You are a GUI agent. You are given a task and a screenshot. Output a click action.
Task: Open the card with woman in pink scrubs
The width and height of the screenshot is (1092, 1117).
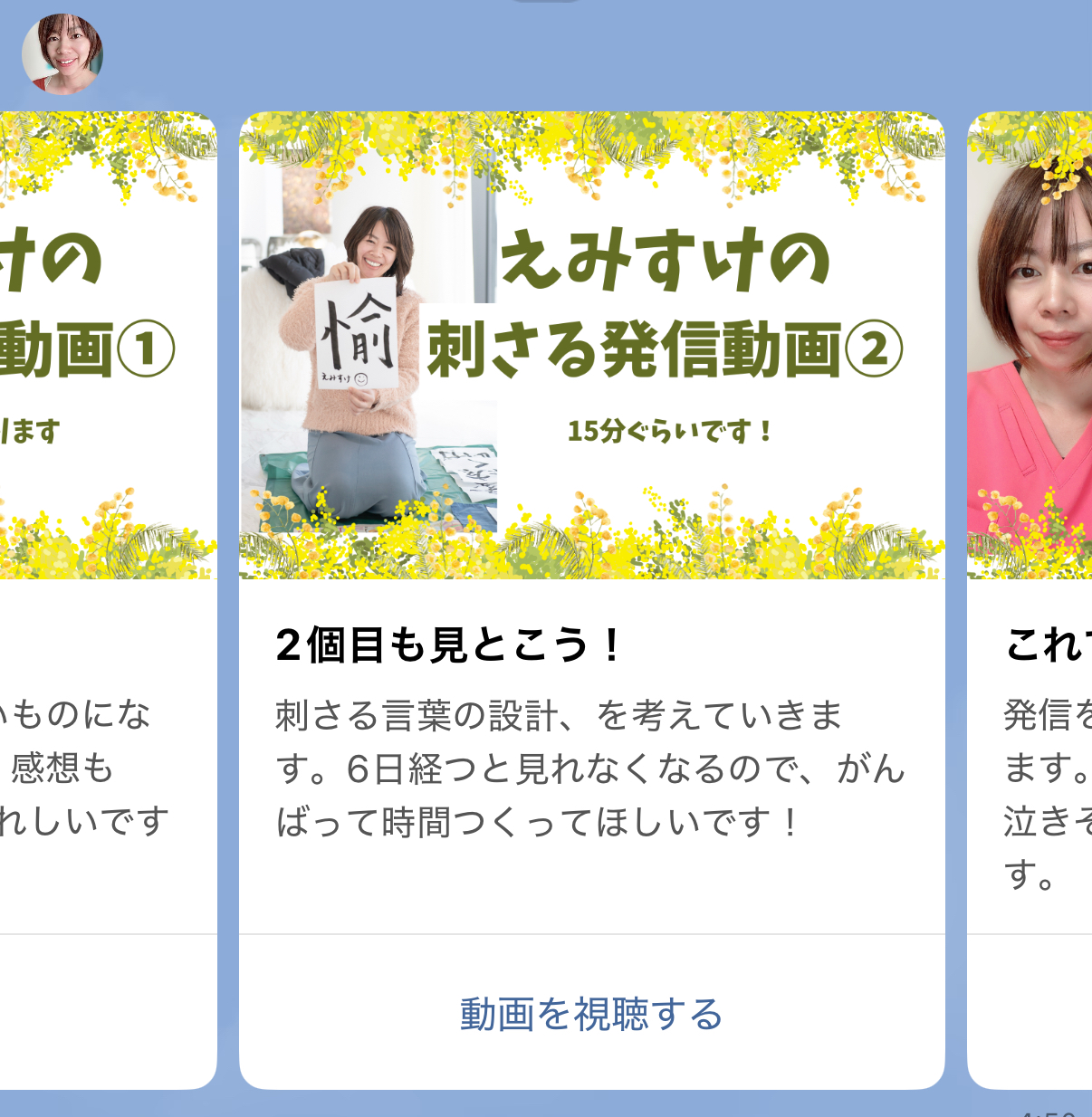1030,346
